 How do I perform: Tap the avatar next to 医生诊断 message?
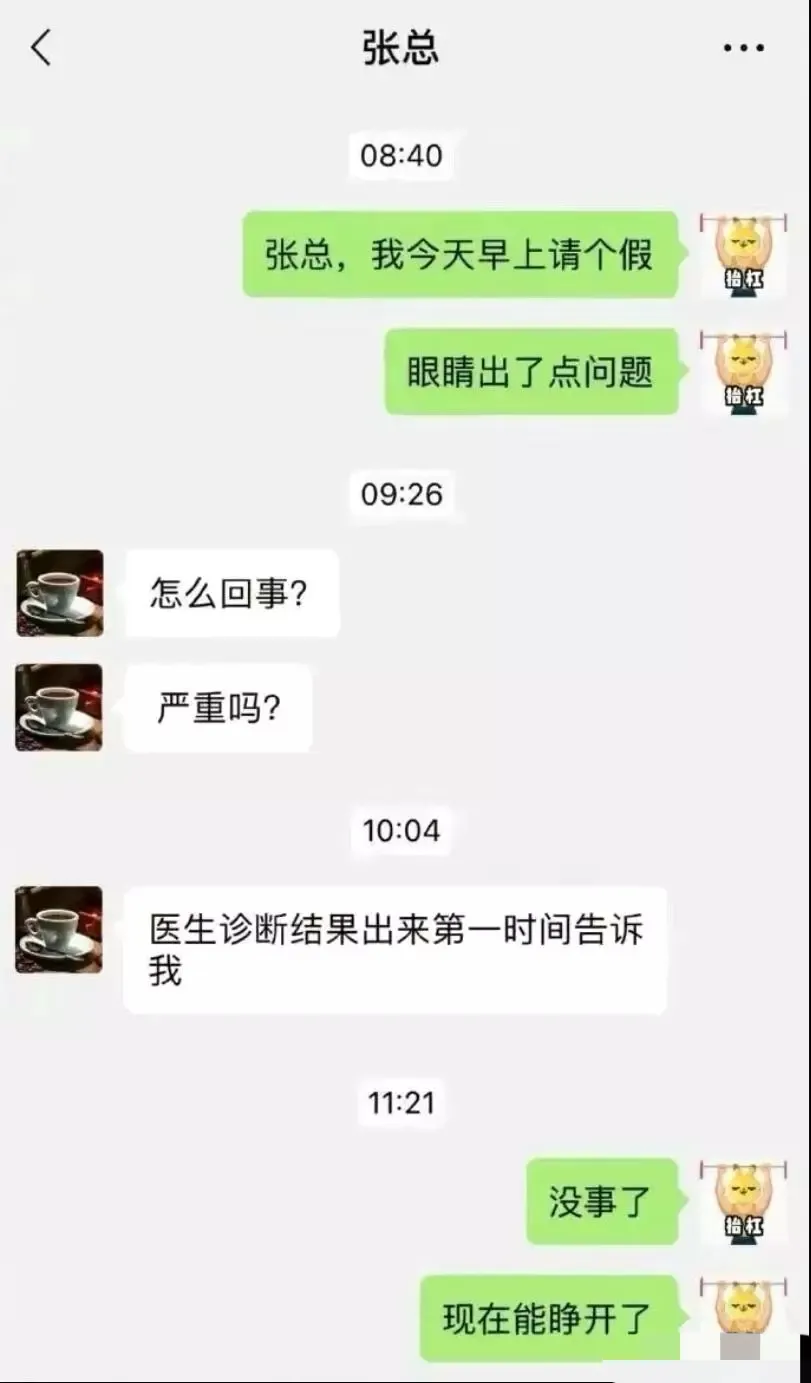pos(58,927)
